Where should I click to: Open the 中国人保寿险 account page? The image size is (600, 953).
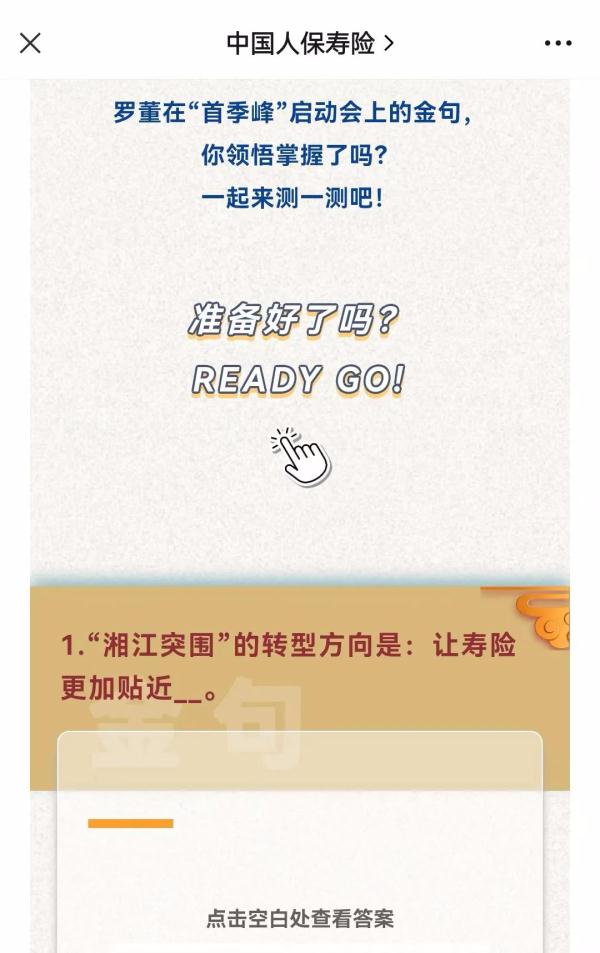point(309,43)
